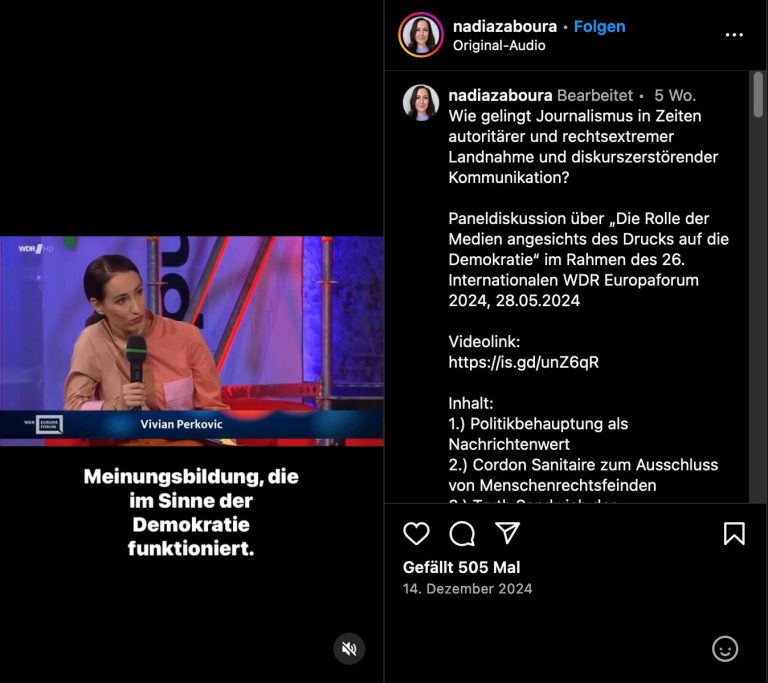Viewport: 768px width, 683px height.
Task: Open the emoji picker smiley
Action: [x=725, y=648]
